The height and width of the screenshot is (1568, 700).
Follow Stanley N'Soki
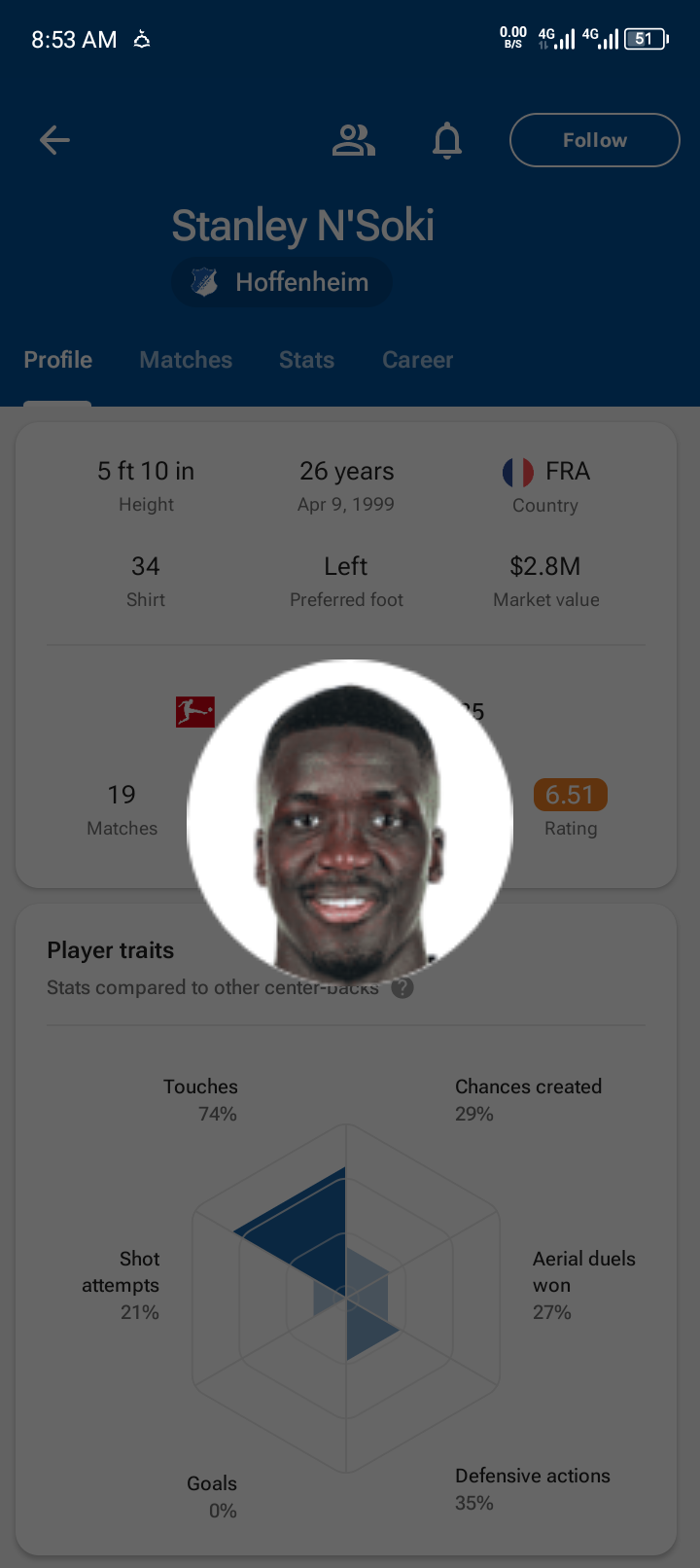tap(594, 140)
